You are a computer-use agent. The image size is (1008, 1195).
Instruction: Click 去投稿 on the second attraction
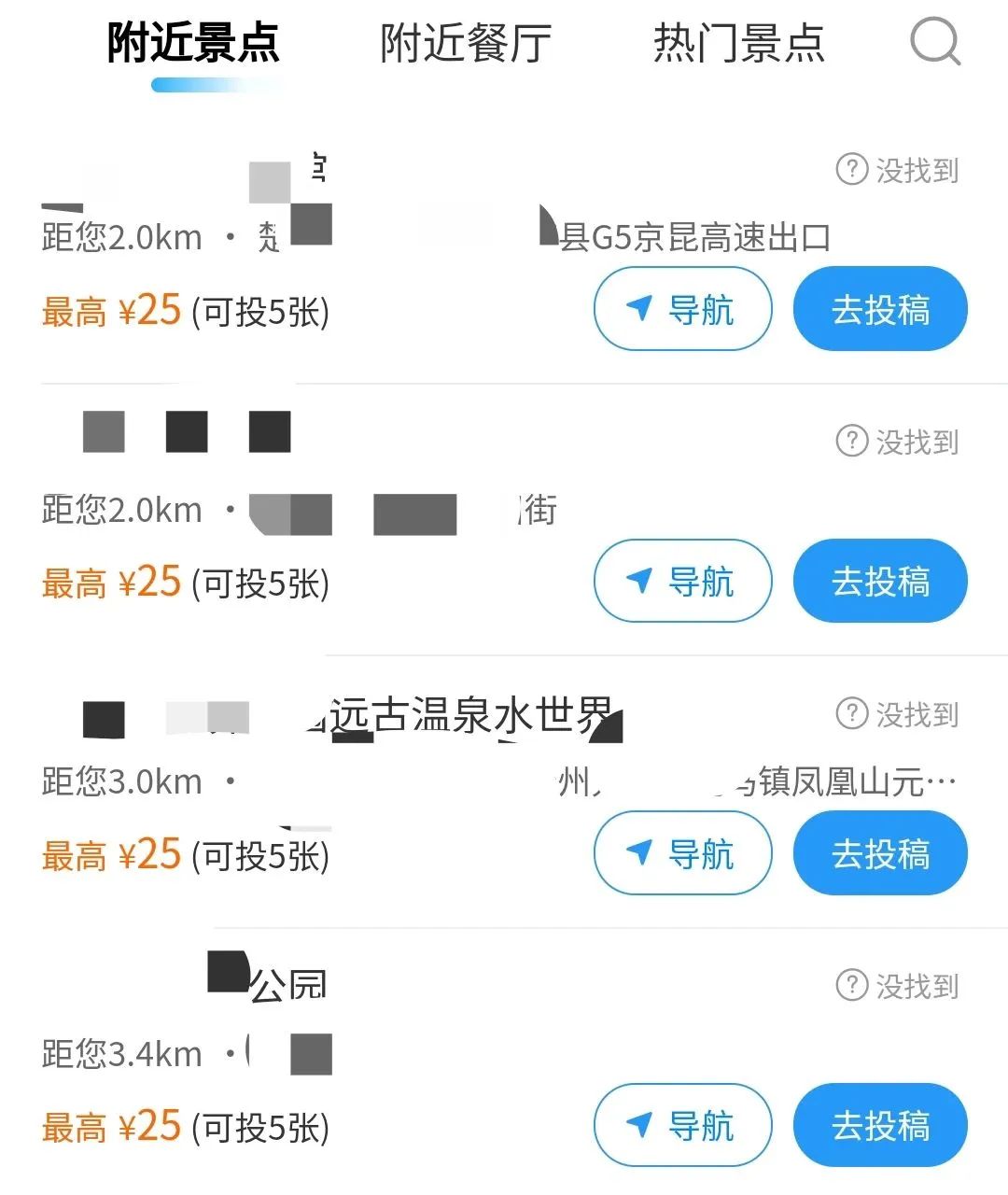click(879, 581)
